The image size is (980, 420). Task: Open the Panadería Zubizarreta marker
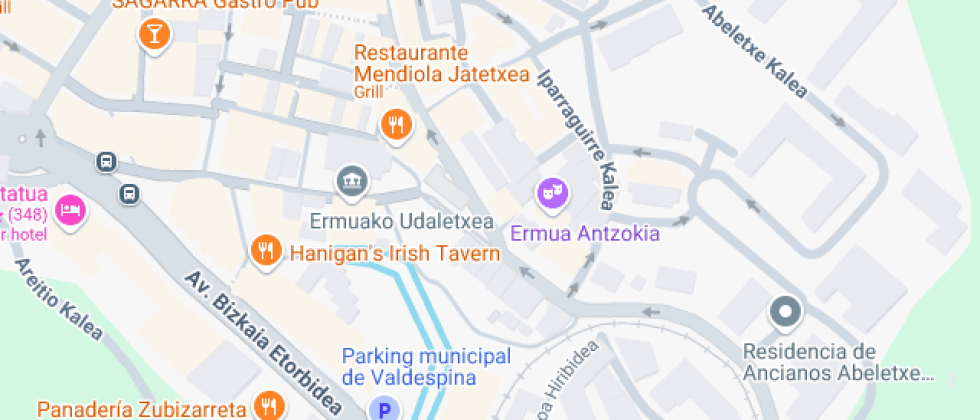[269, 406]
